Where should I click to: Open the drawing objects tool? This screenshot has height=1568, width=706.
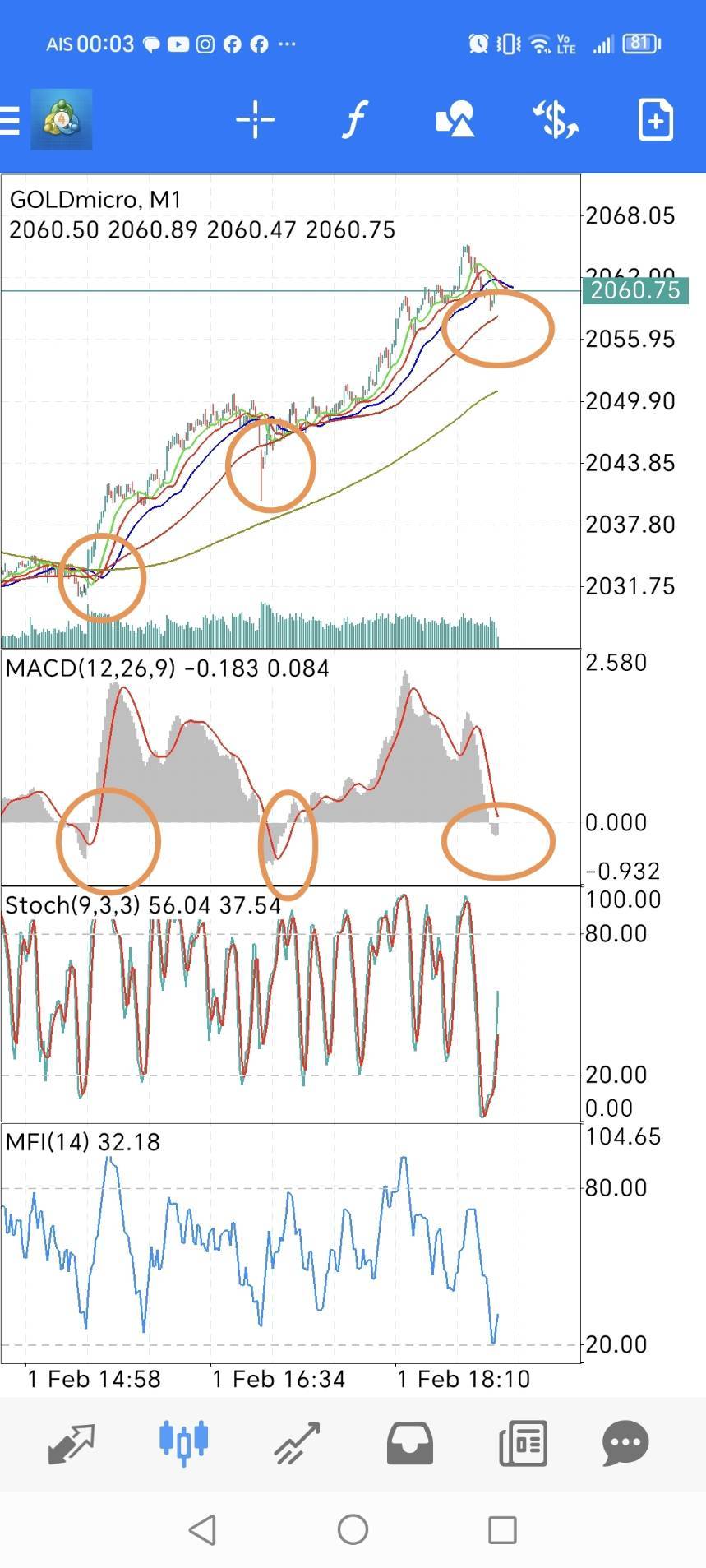(455, 120)
